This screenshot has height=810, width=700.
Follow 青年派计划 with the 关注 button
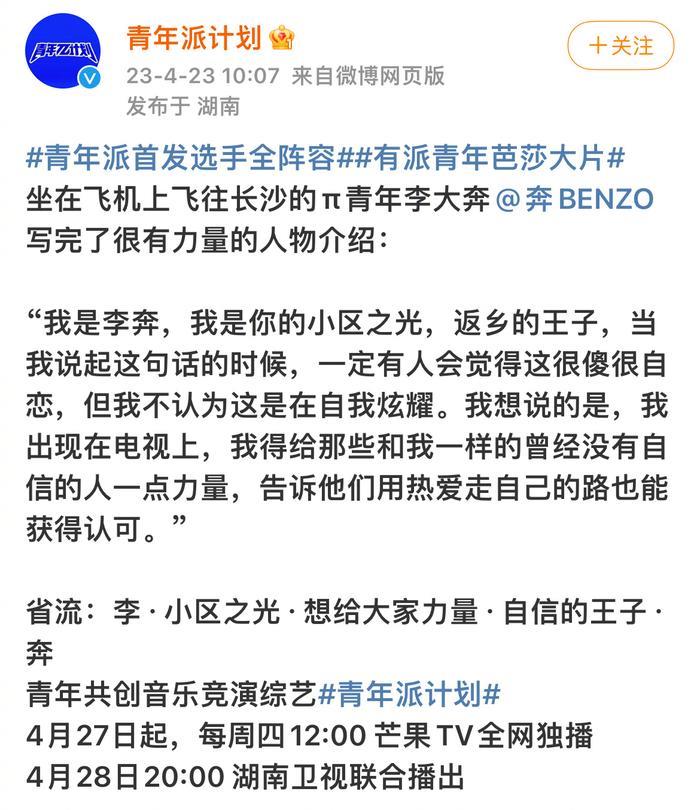point(622,45)
